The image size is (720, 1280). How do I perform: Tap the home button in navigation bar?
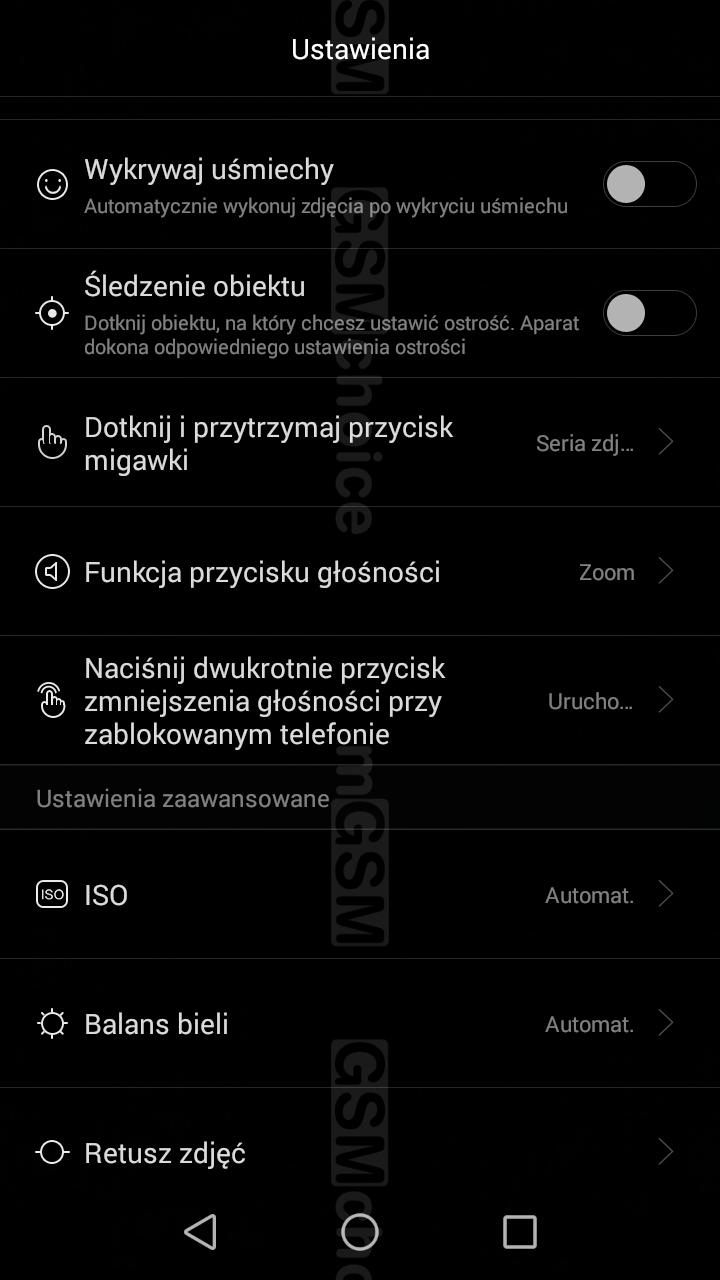coord(360,1232)
